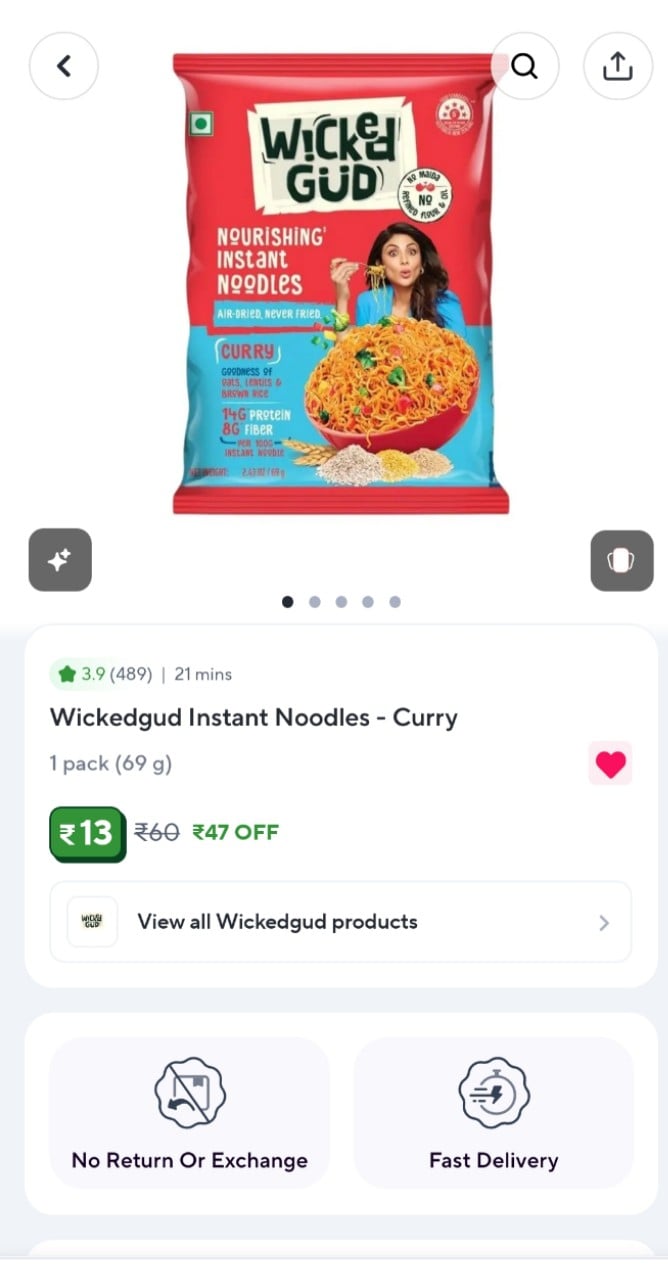This screenshot has height=1270, width=668.
Task: Tap the sparkle AI icon
Action: click(60, 560)
